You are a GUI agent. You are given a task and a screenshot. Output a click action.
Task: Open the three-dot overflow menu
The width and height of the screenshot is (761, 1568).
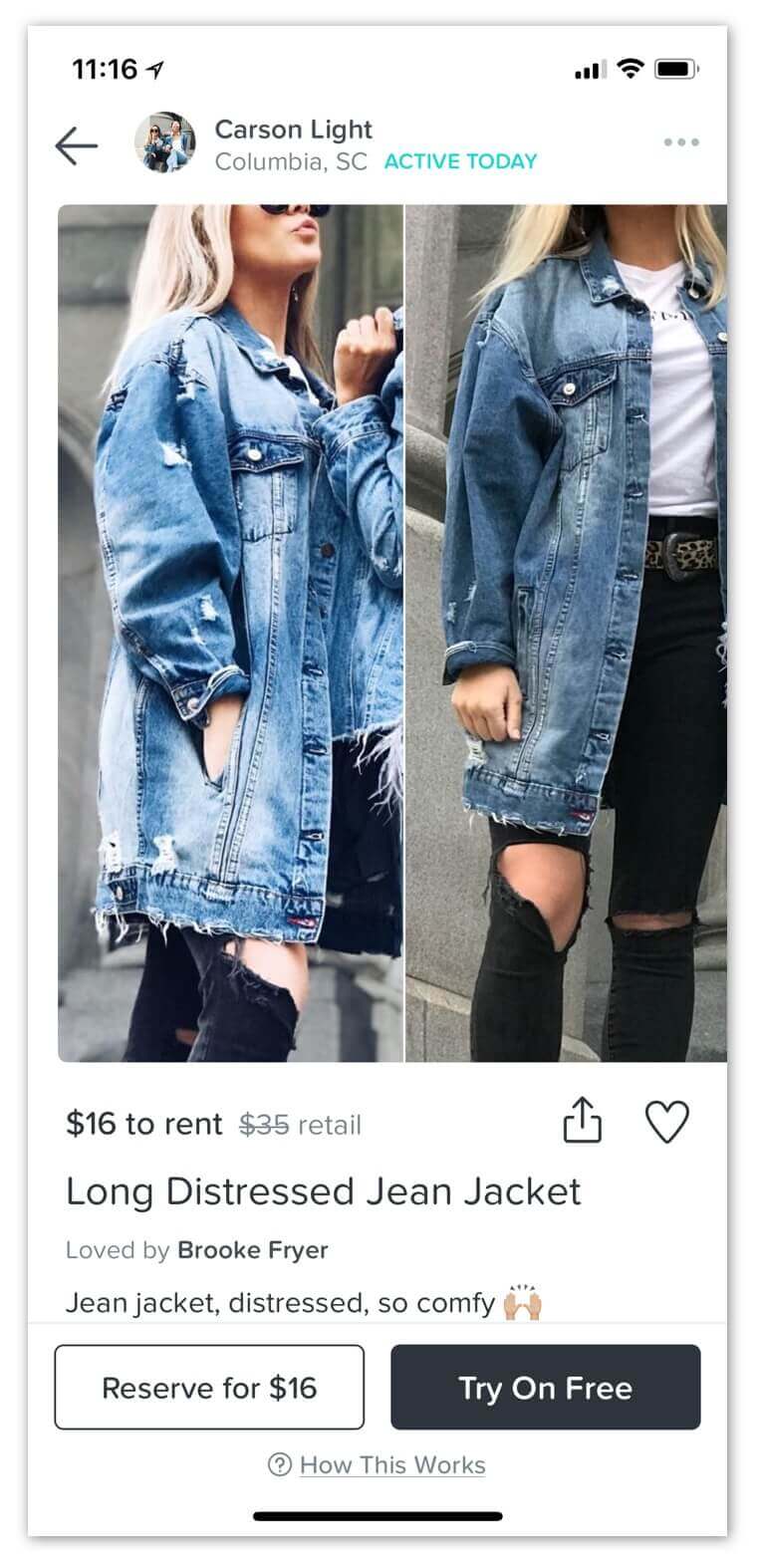(x=681, y=142)
